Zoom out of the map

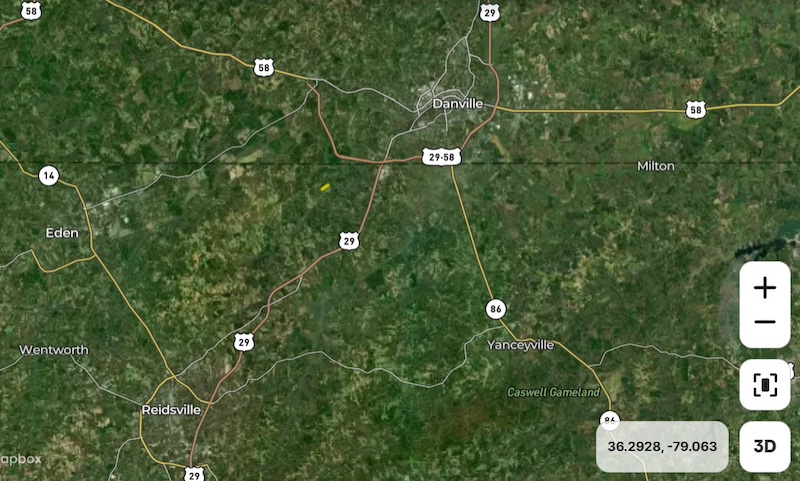point(765,323)
